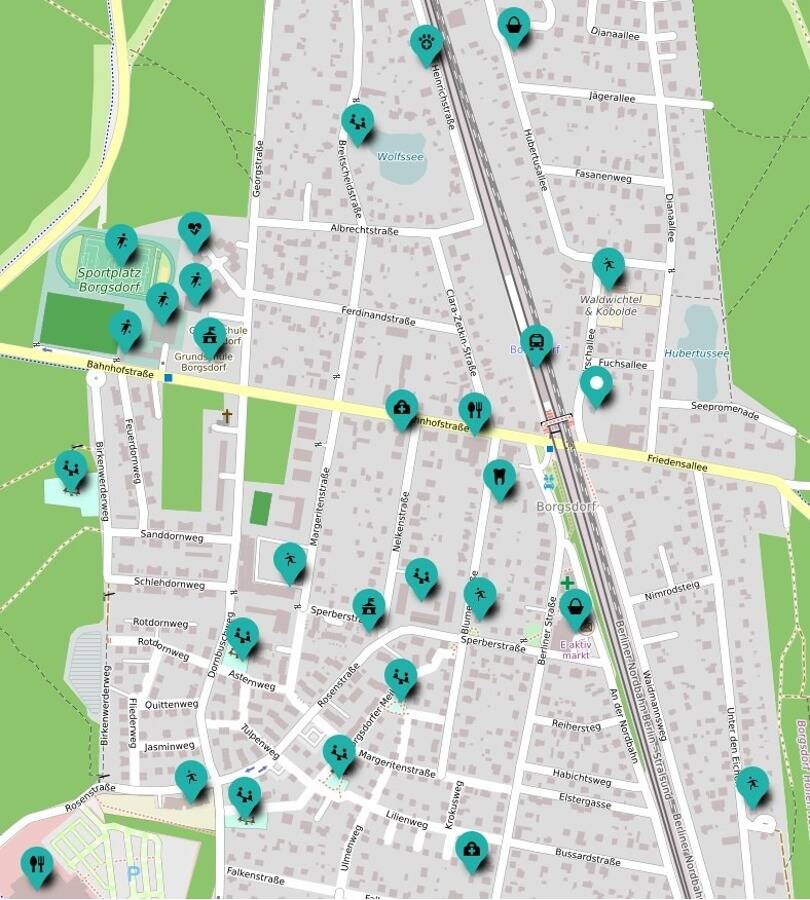810x900 pixels.
Task: Select the running marker on Rosenstraße near Birkenwerderweg
Action: [x=191, y=778]
